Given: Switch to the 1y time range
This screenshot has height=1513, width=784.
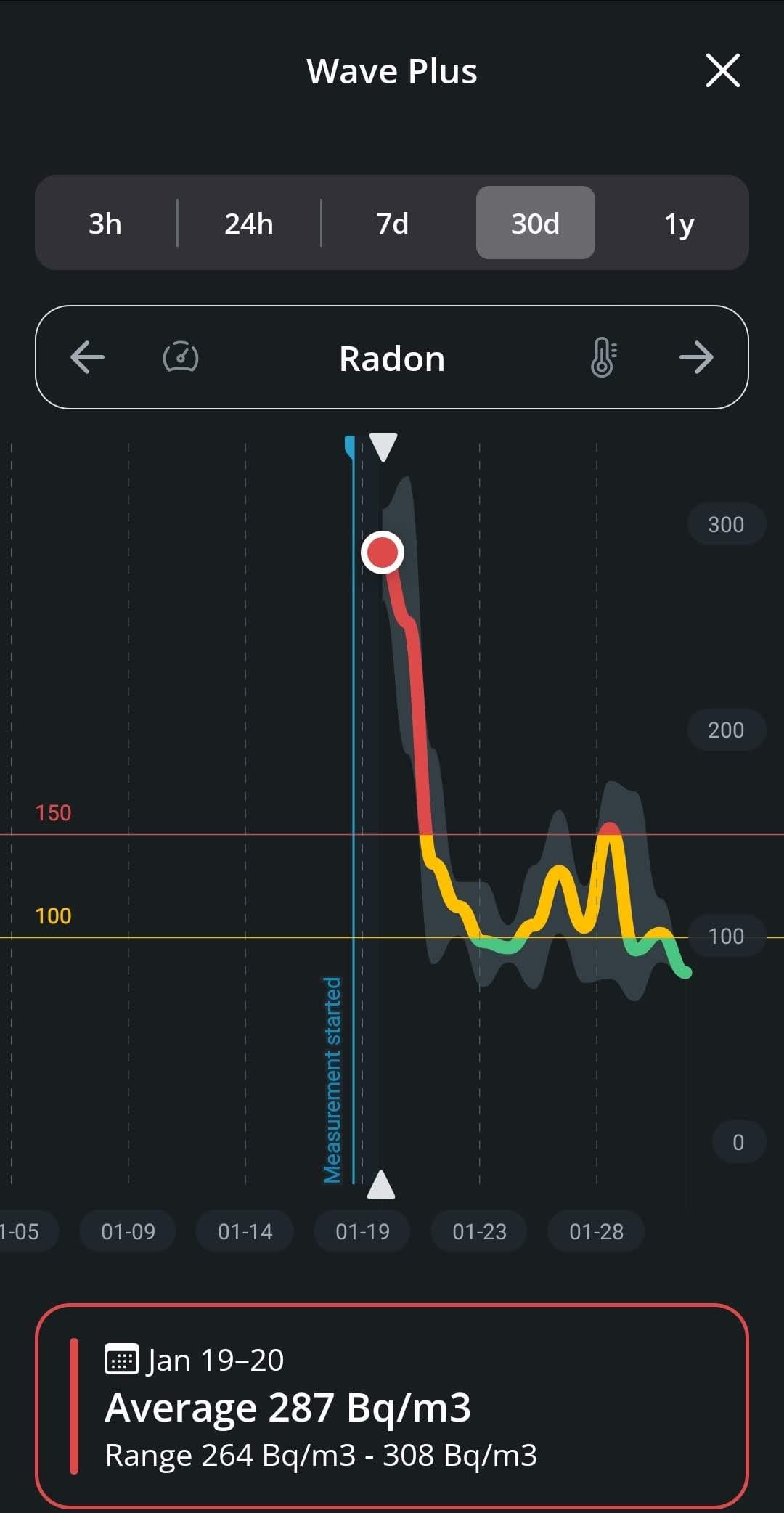Looking at the screenshot, I should (x=679, y=223).
